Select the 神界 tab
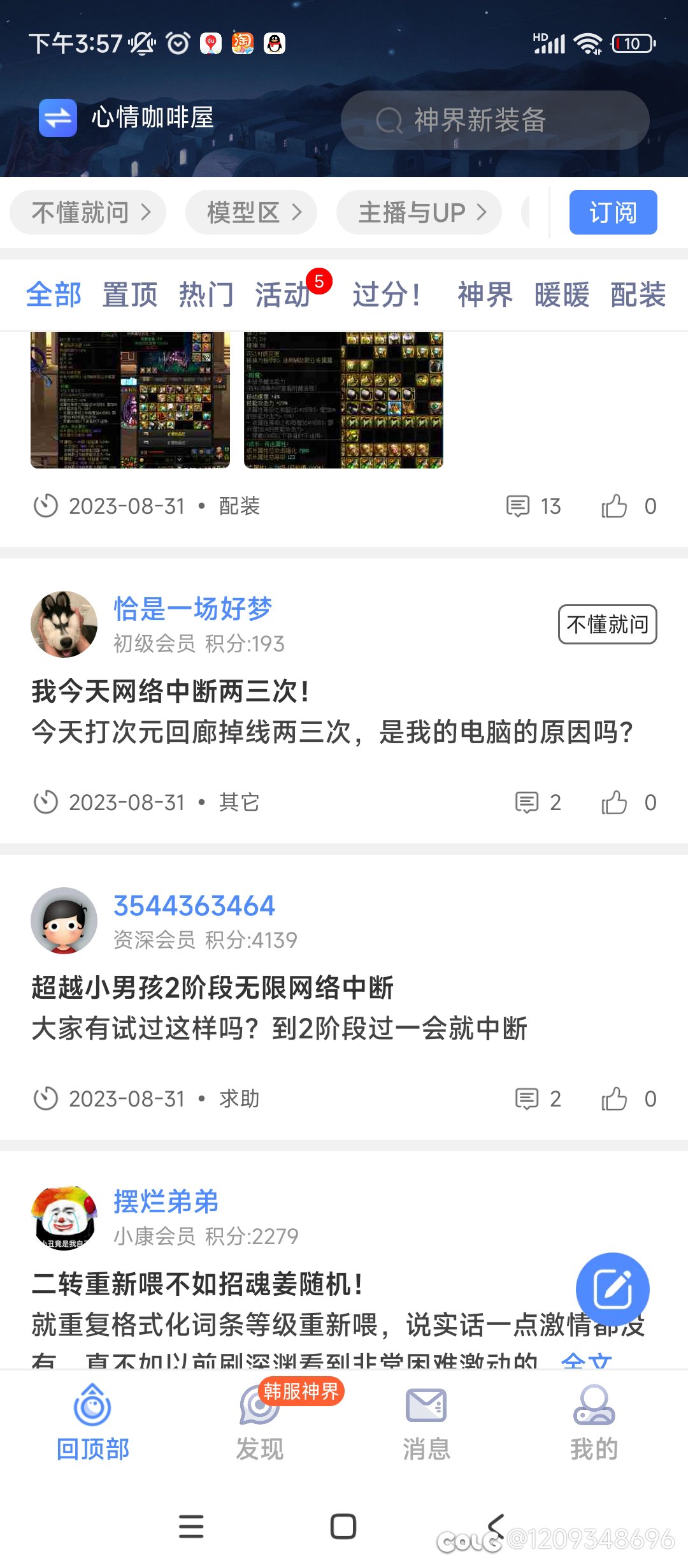Screen dimensions: 688x1568 485,295
